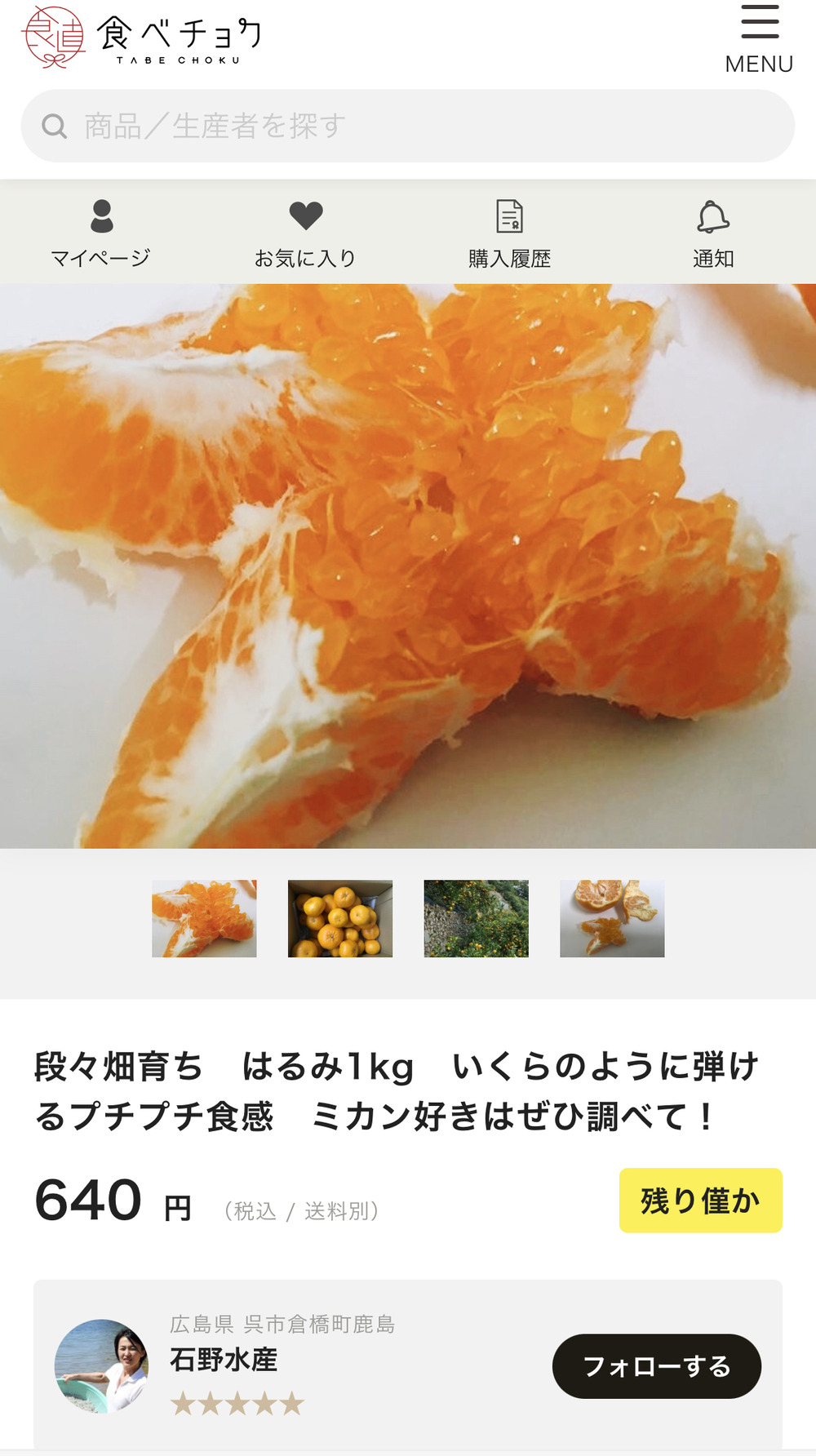Select the peeled orange segment thumbnail
This screenshot has height=1456, width=816.
204,918
